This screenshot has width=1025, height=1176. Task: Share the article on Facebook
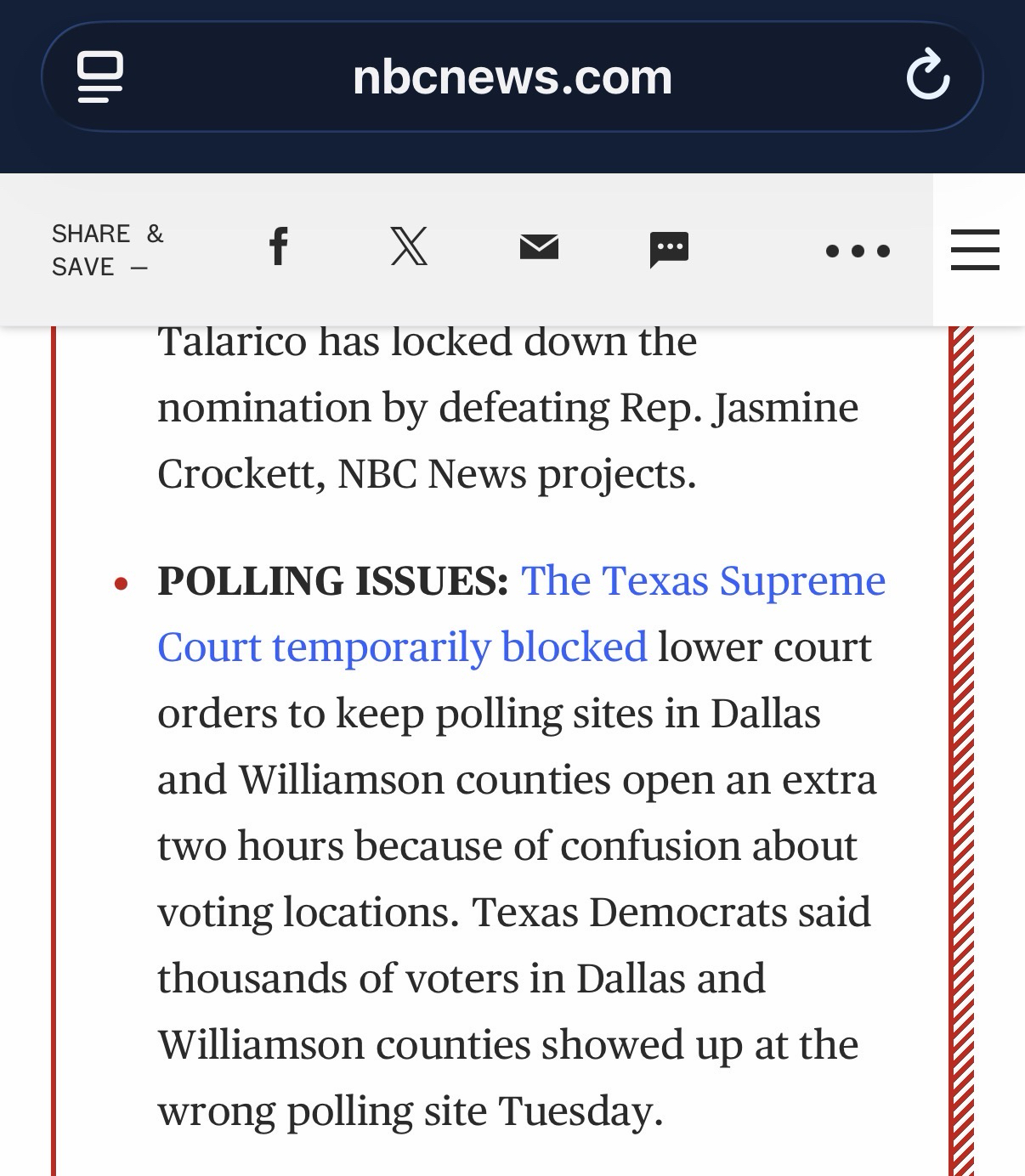pos(278,247)
